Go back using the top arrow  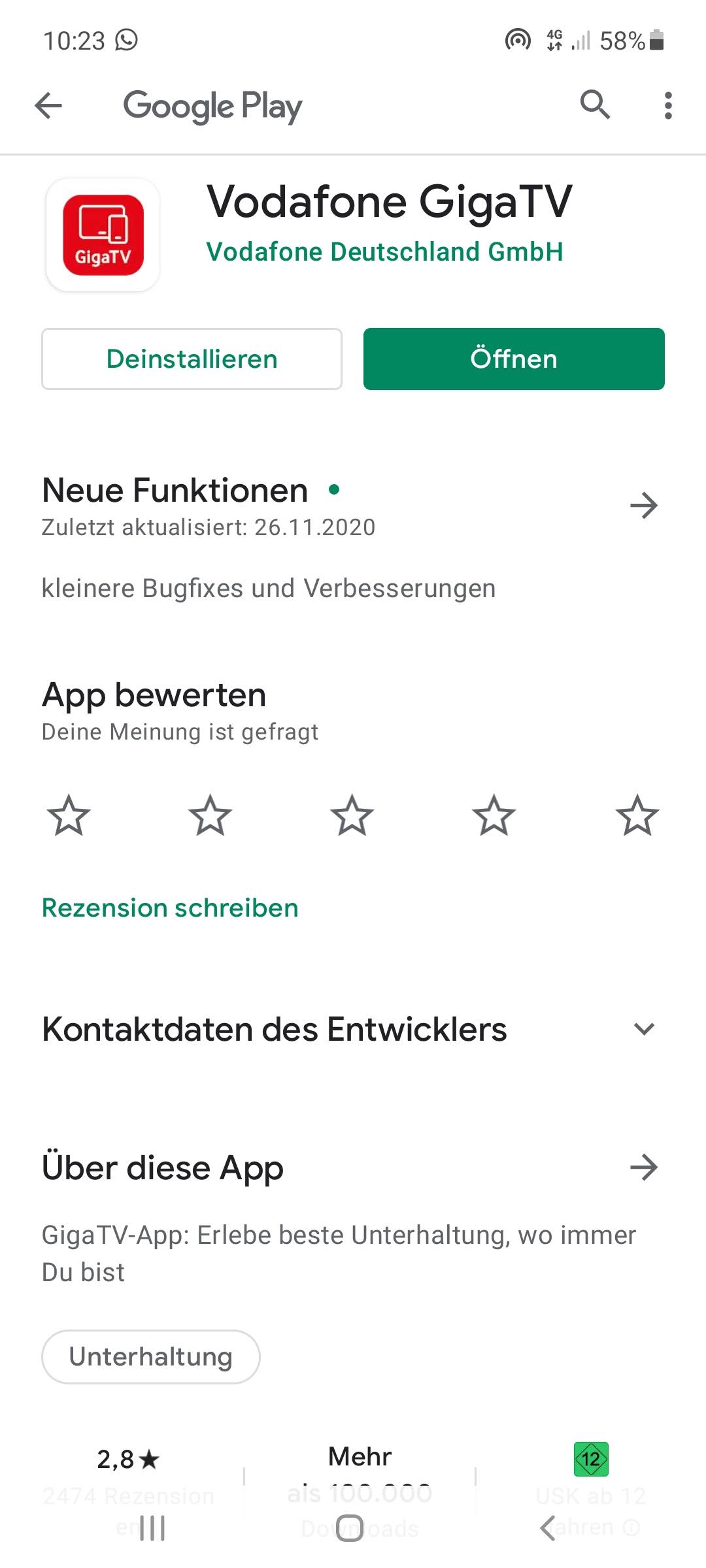point(48,105)
